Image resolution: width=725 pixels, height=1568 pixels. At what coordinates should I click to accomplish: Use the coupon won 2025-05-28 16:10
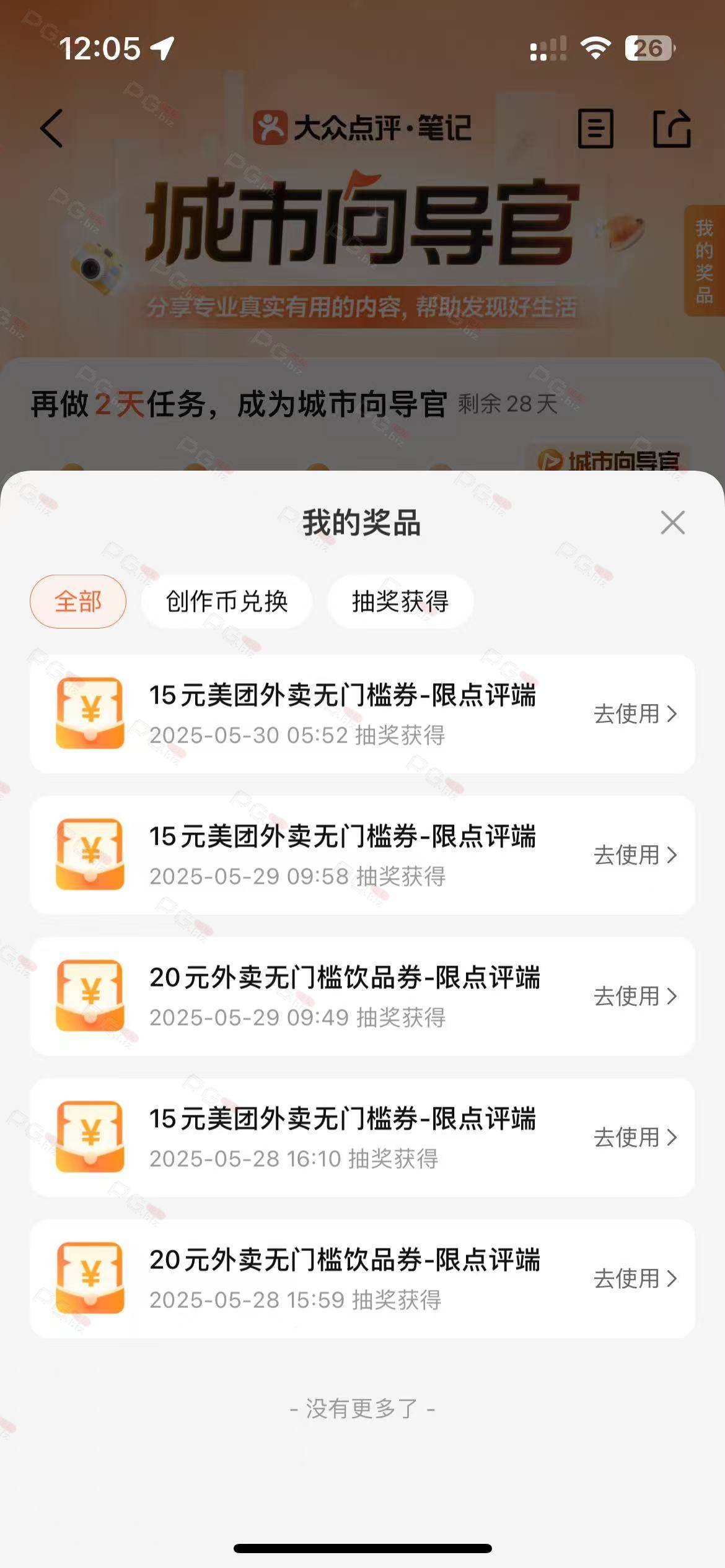[x=635, y=1138]
